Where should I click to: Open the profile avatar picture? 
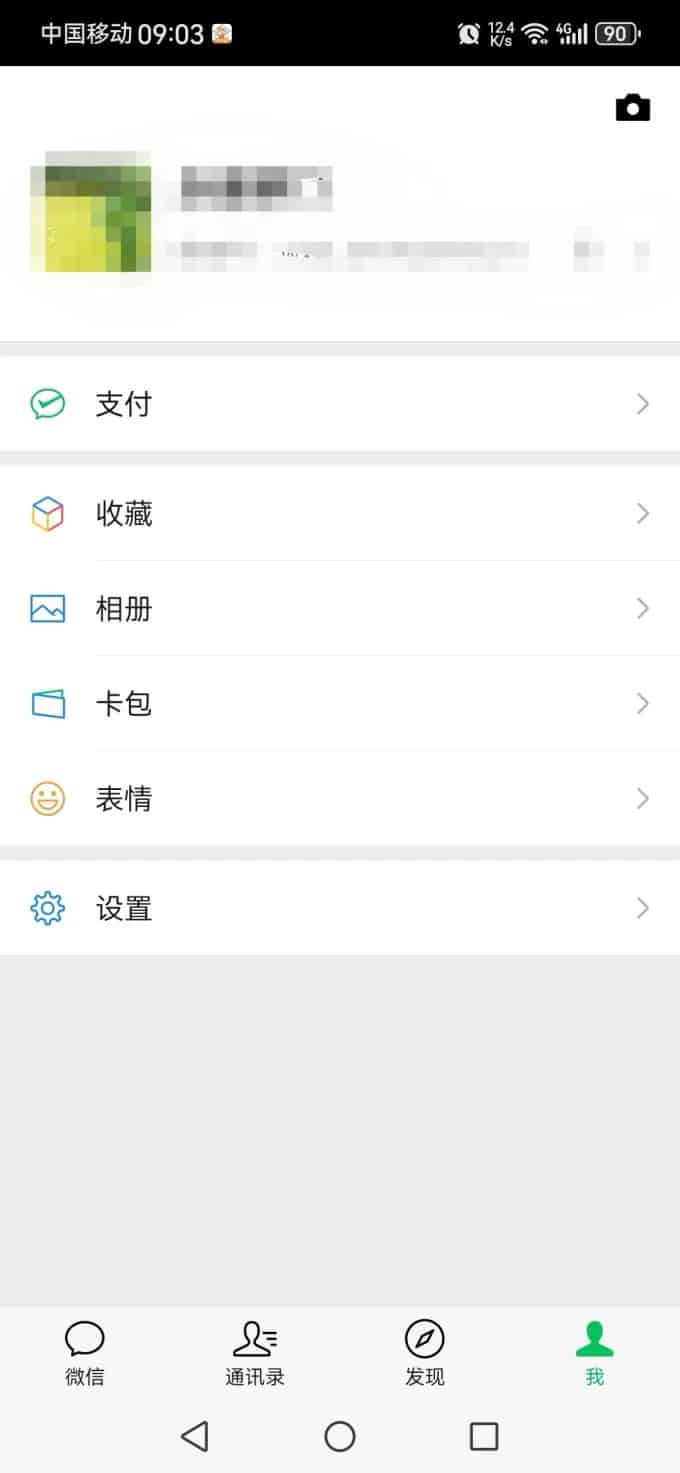pyautogui.click(x=91, y=211)
